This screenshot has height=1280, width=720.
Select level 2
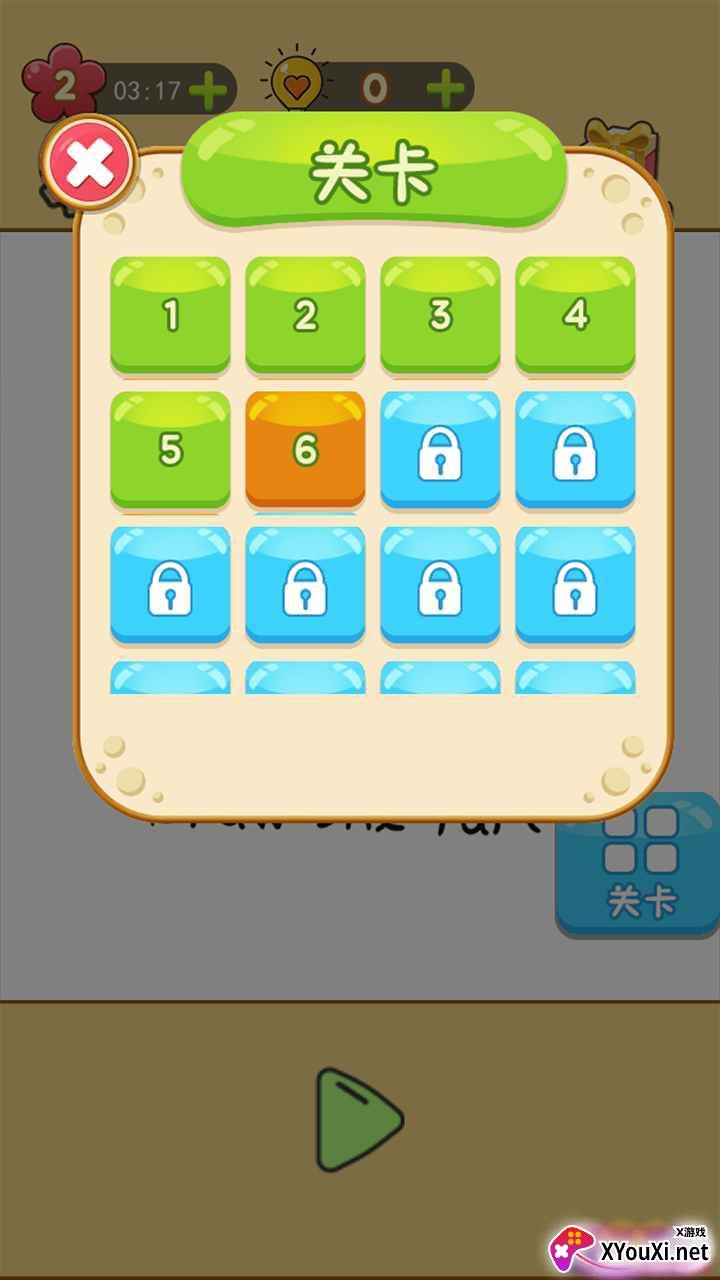tap(305, 315)
